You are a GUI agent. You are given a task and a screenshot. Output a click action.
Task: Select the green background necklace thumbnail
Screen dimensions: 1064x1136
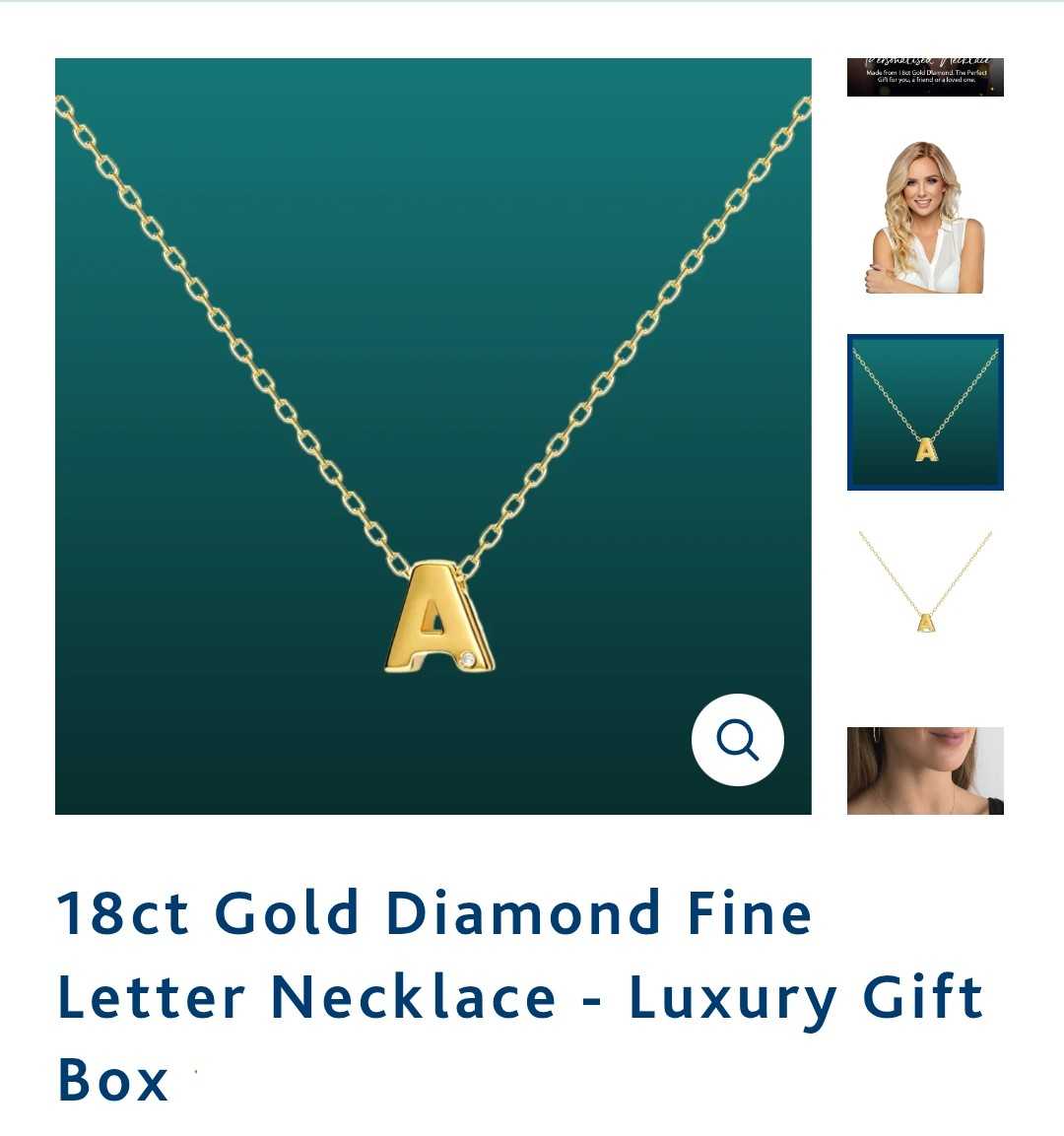click(925, 412)
